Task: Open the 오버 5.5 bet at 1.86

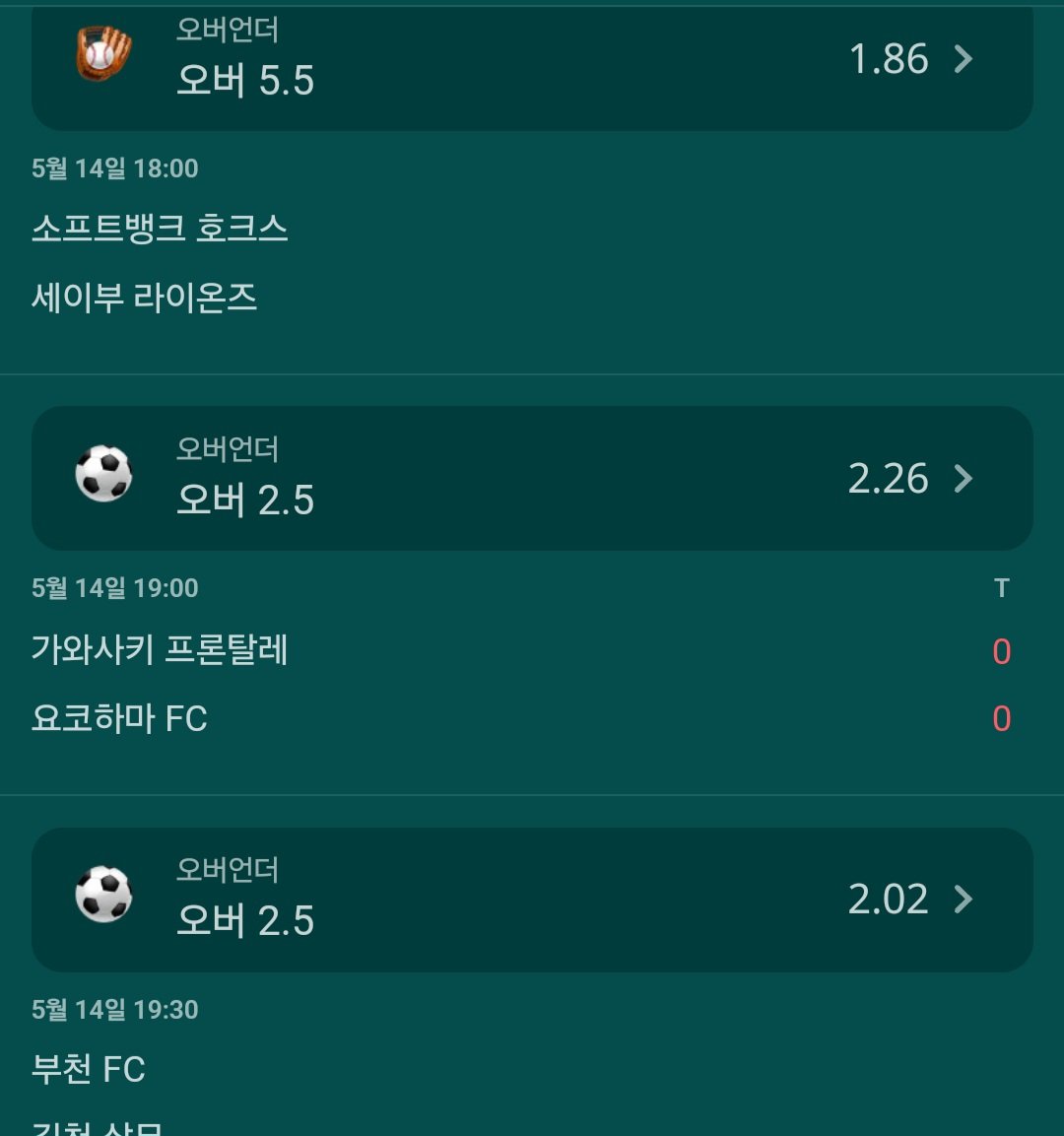Action: coord(532,61)
